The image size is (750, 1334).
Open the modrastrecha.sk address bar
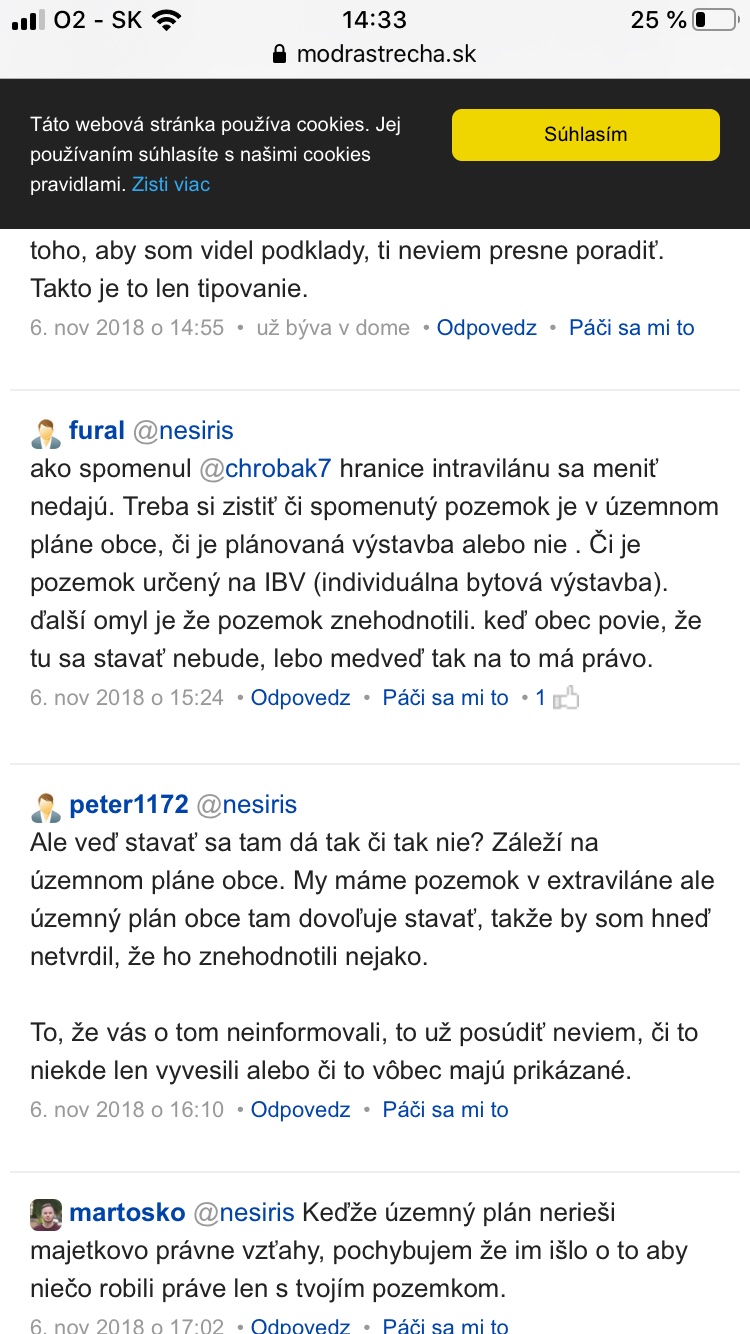coord(375,54)
